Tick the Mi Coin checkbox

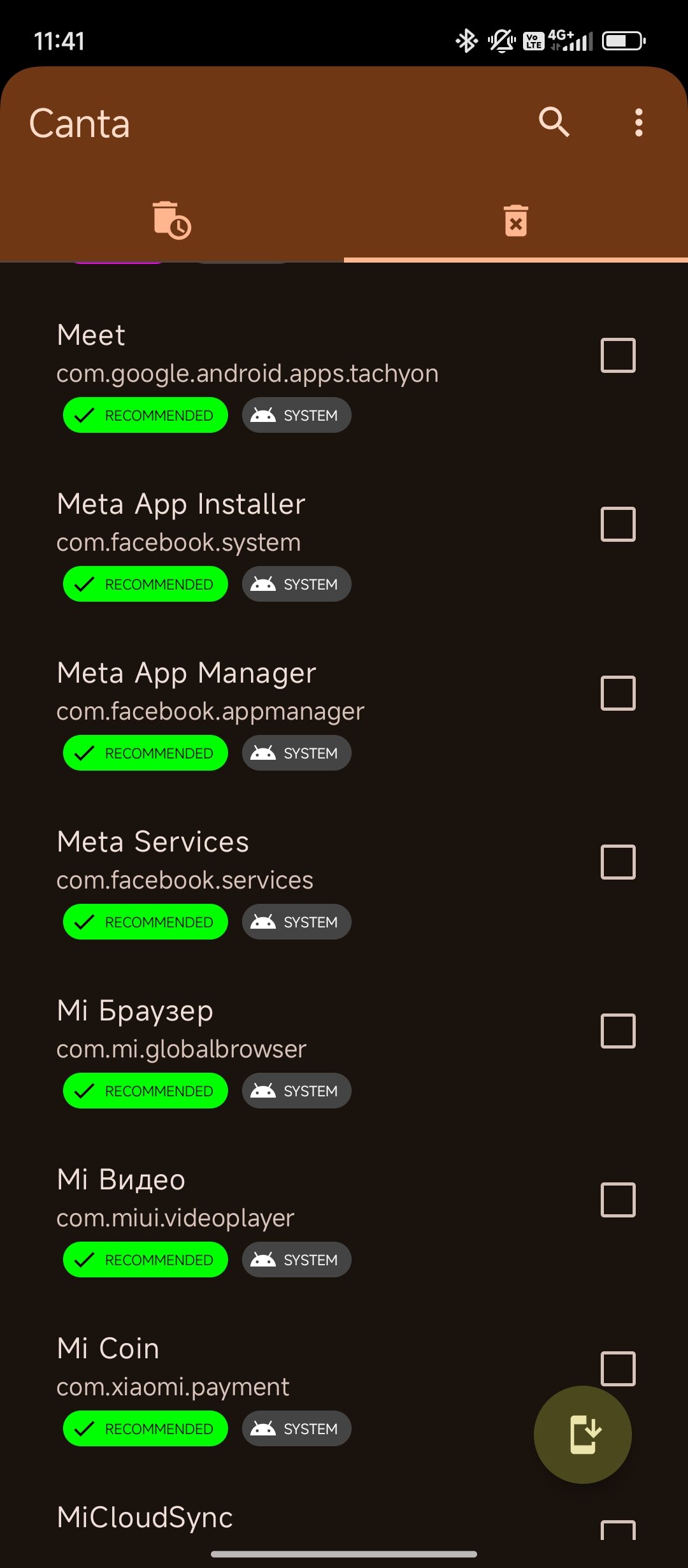(618, 1368)
